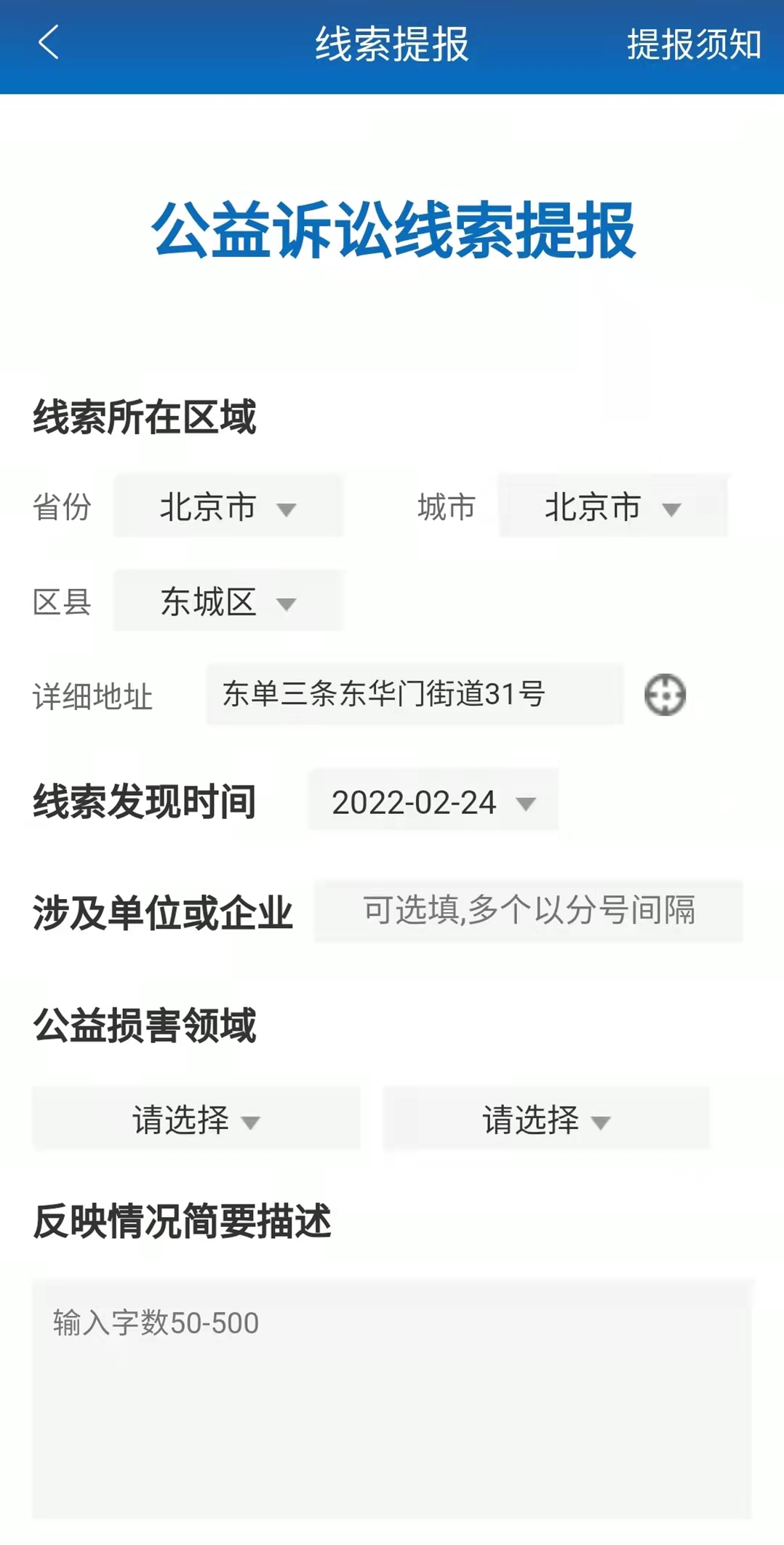This screenshot has height=1545, width=784.
Task: Tap the locate icon beside the address
Action: pyautogui.click(x=665, y=695)
